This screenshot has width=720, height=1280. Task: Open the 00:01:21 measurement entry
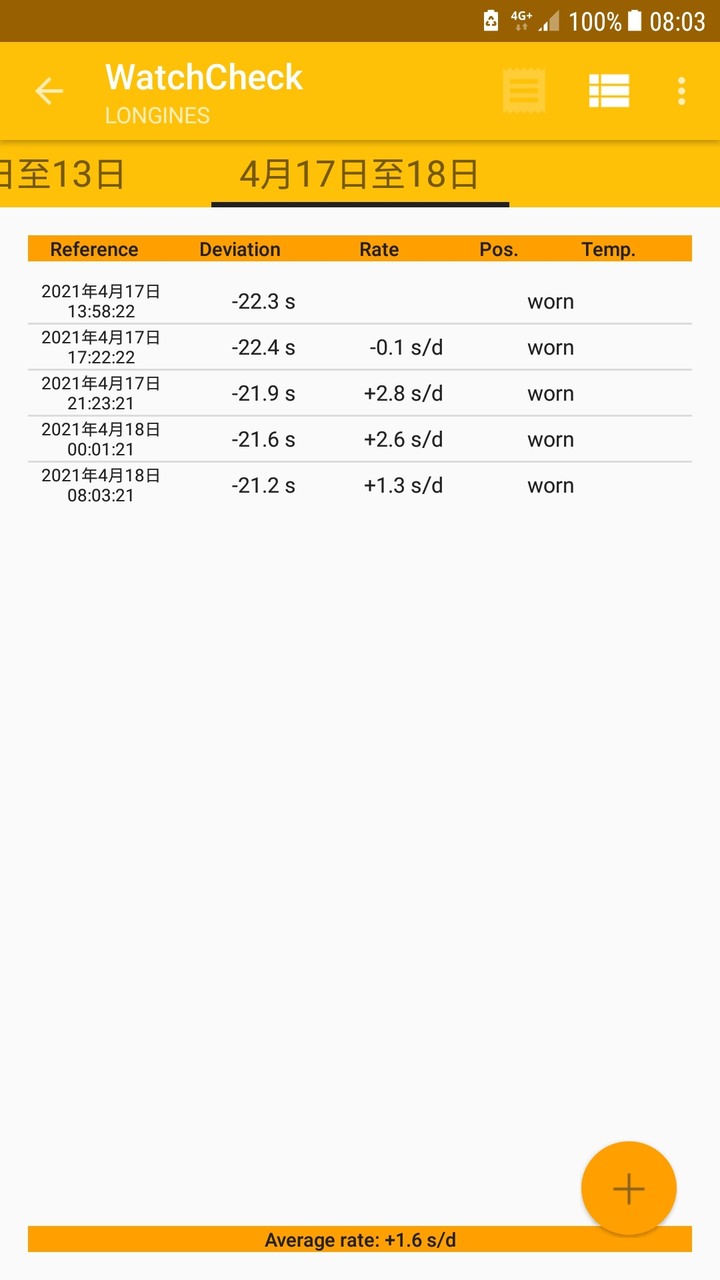[x=360, y=439]
